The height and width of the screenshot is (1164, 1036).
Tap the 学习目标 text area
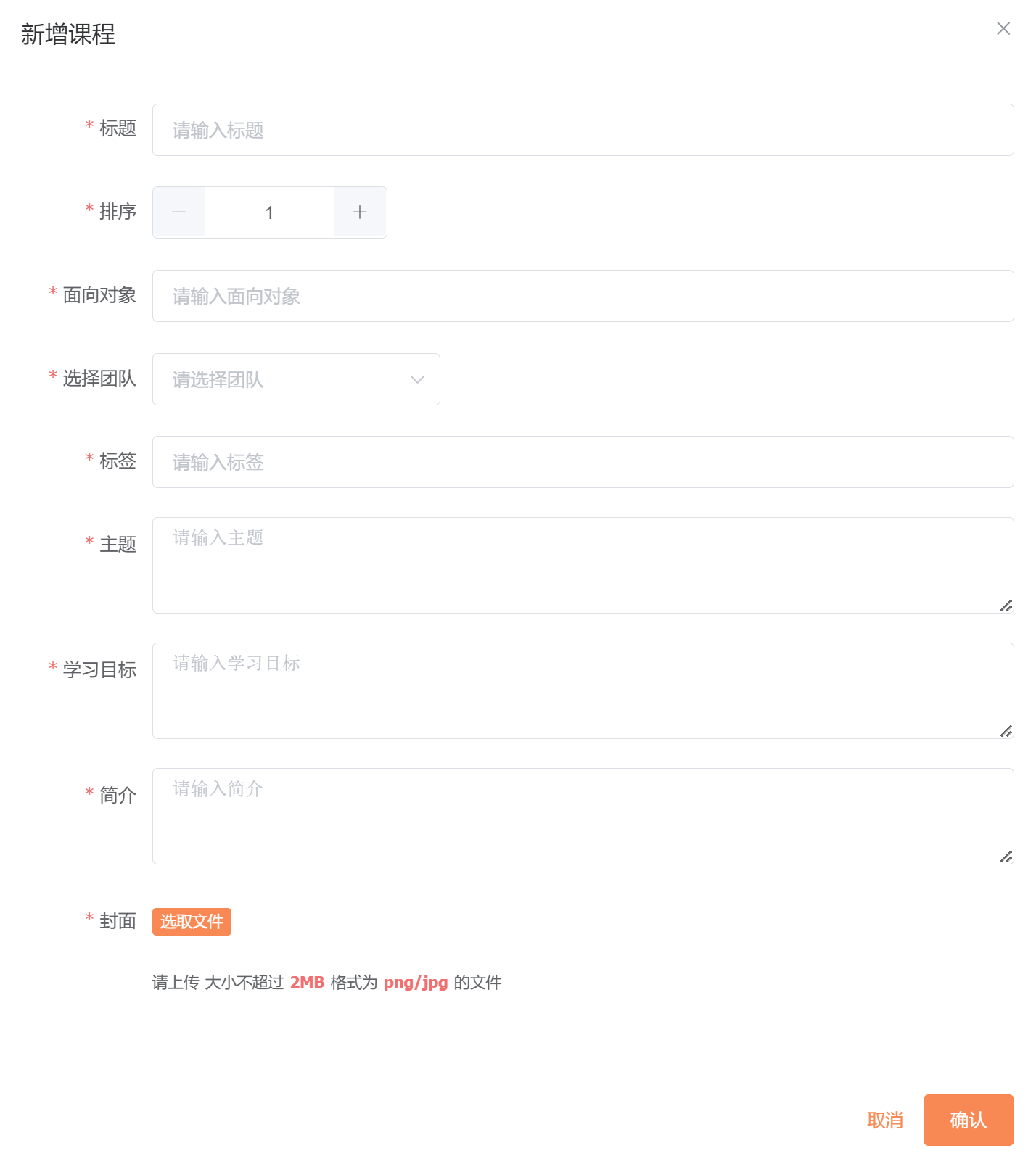tap(583, 690)
